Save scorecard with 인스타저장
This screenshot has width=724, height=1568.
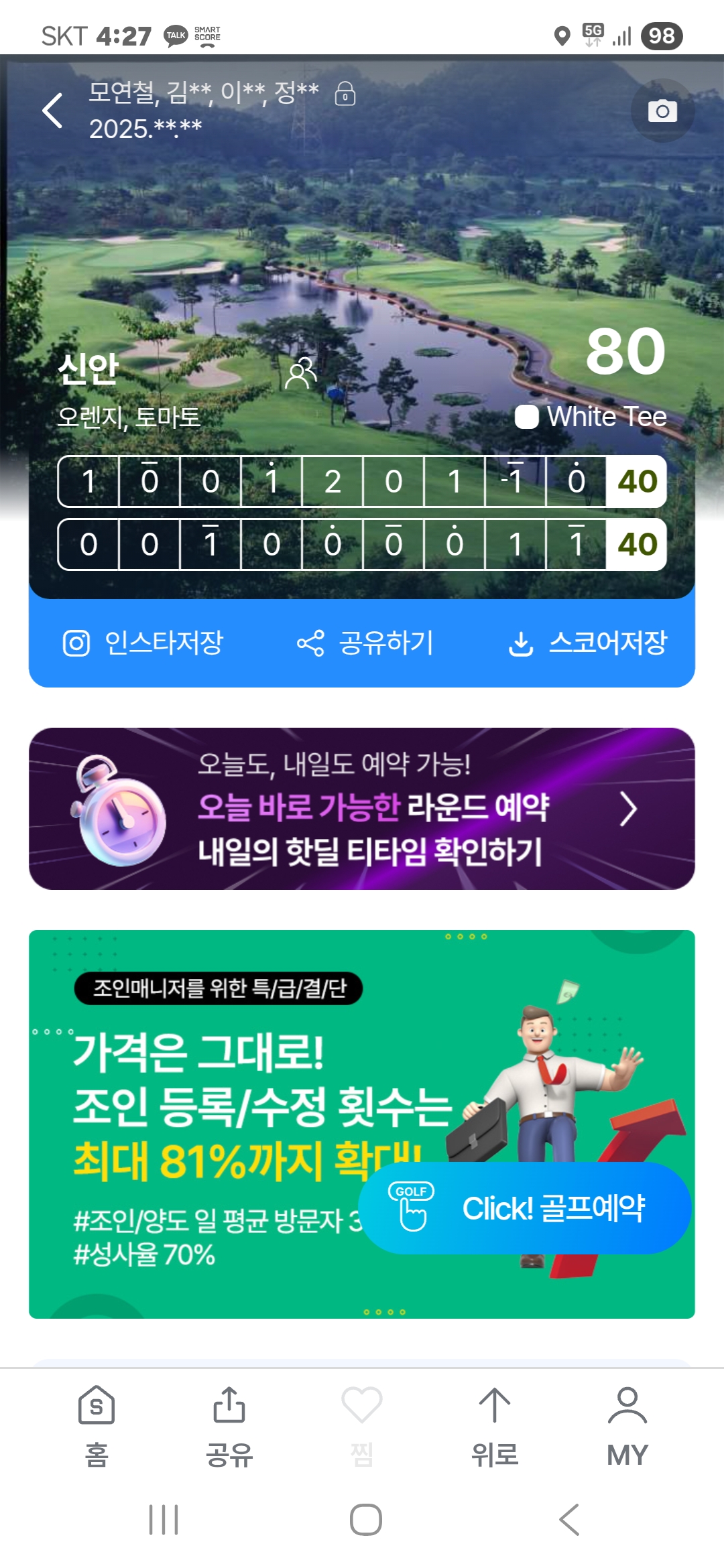pos(143,643)
